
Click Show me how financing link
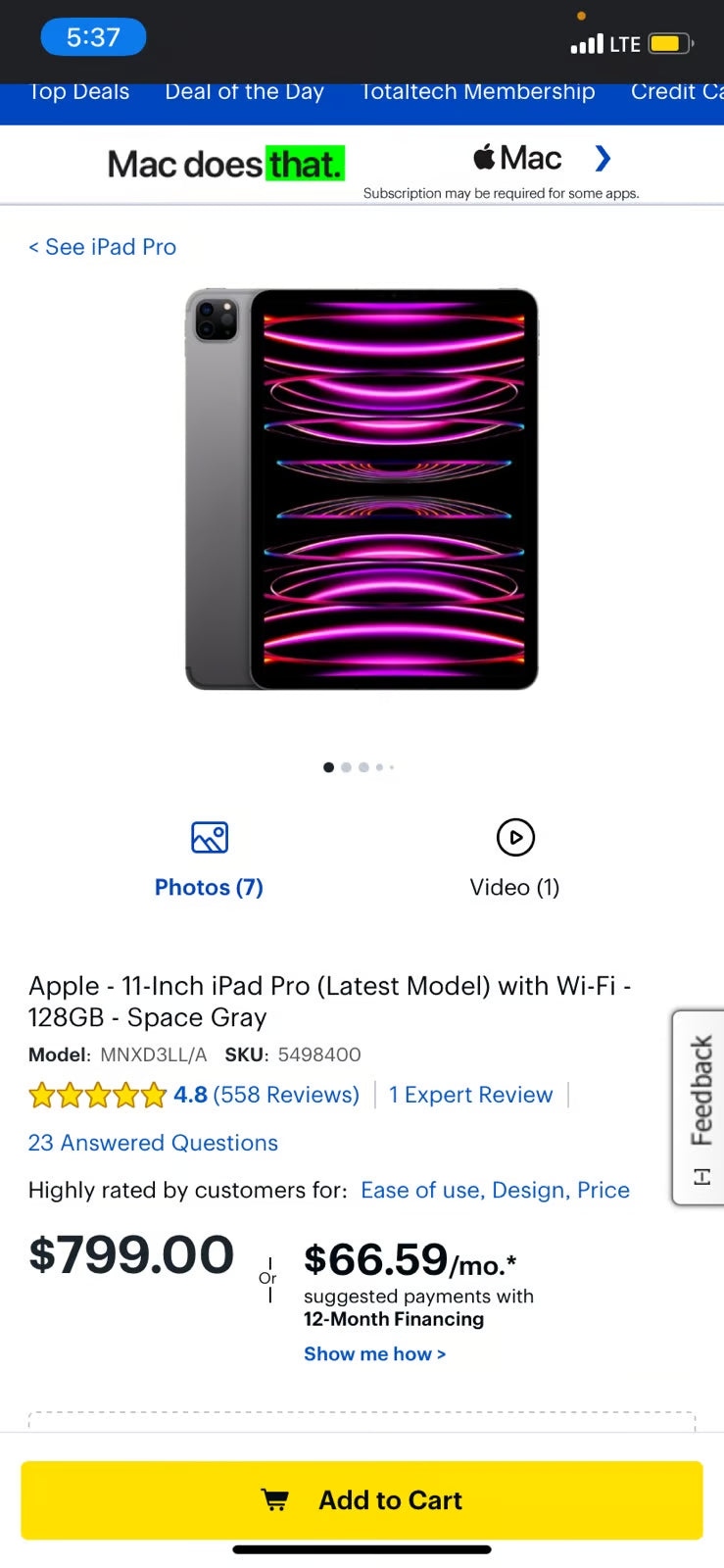pos(375,1353)
